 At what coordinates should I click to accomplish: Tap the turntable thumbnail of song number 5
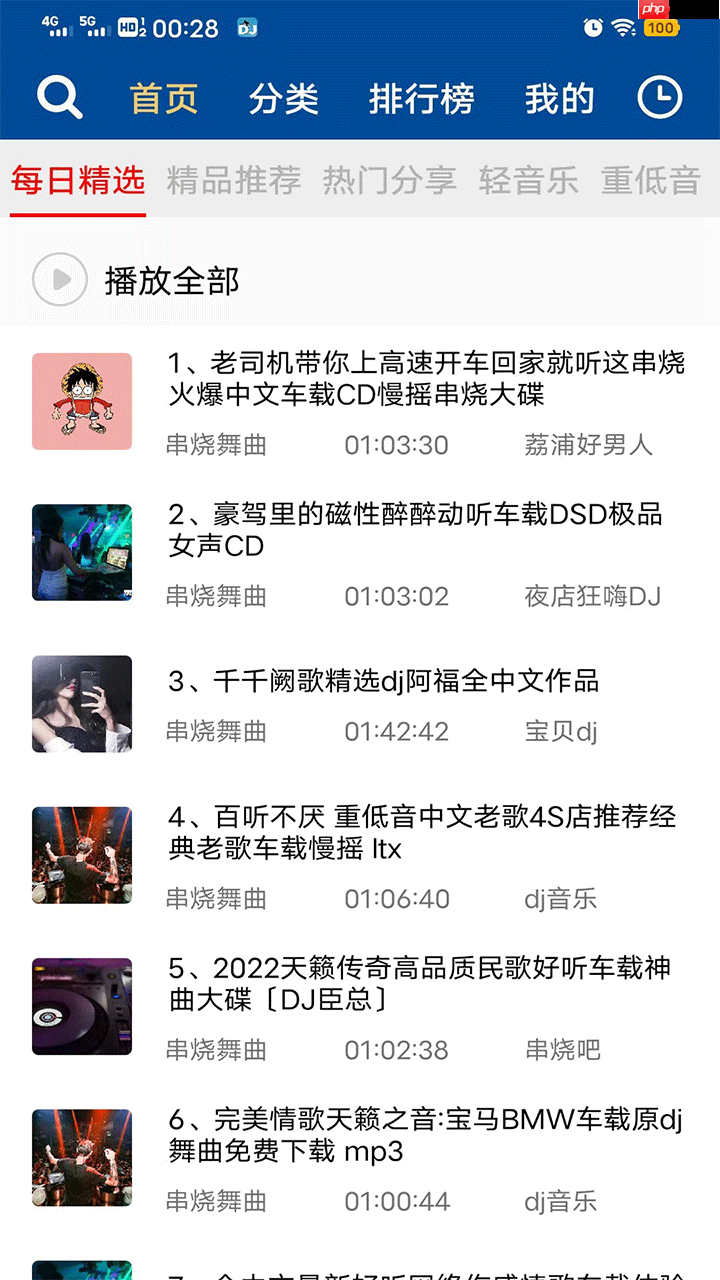pyautogui.click(x=81, y=1006)
